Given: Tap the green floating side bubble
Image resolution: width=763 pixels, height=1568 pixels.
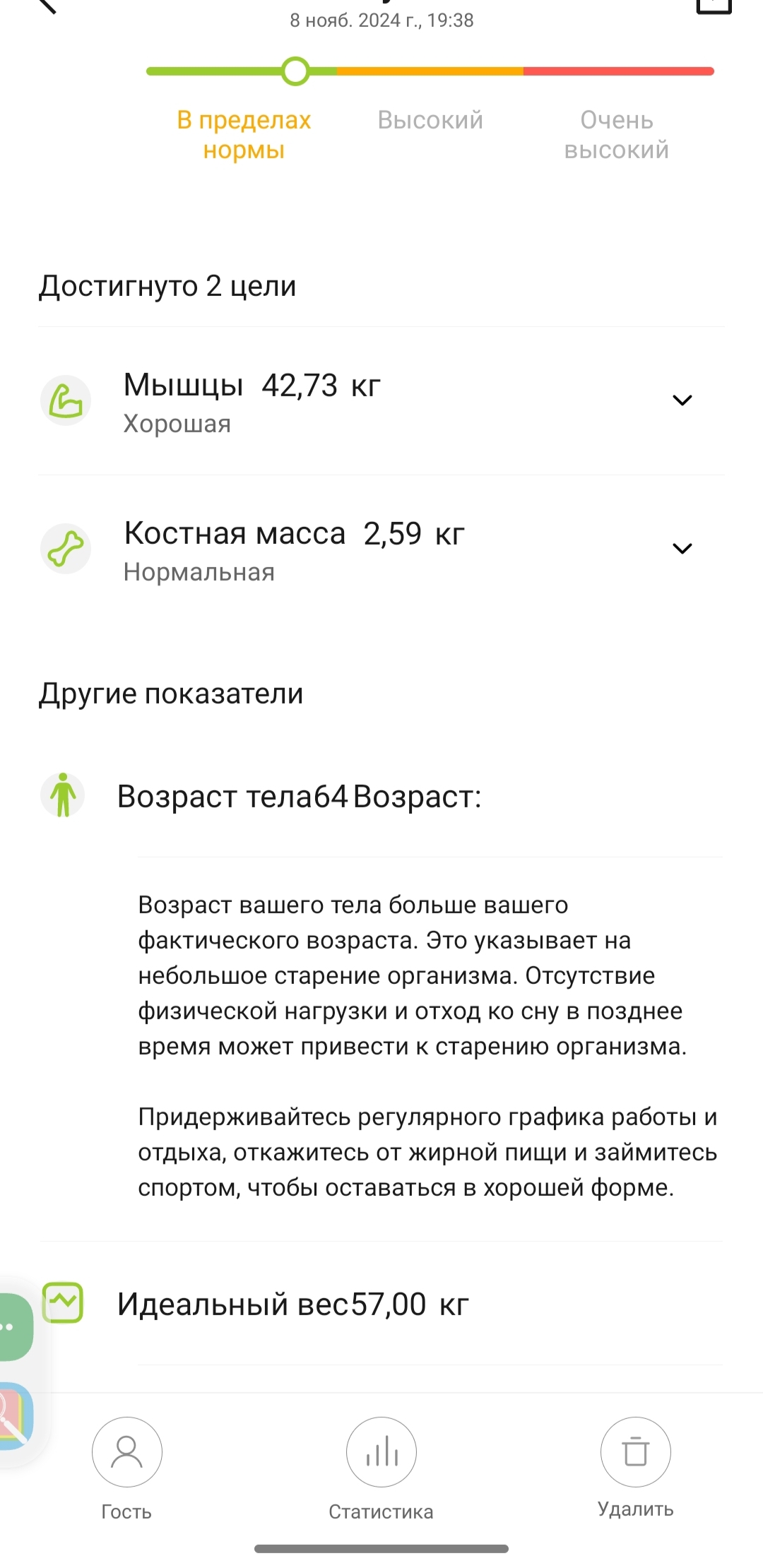Looking at the screenshot, I should (14, 1326).
